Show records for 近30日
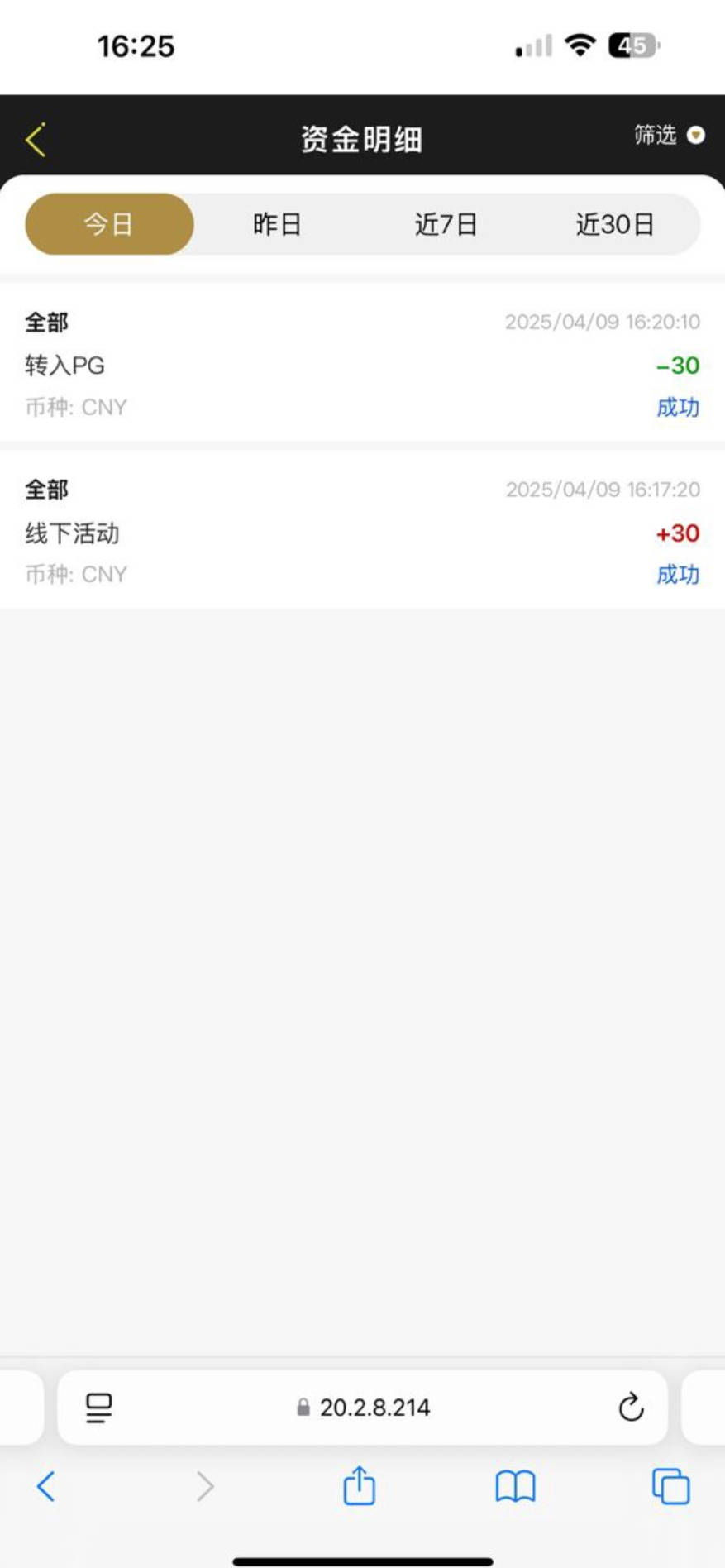This screenshot has width=725, height=1568. [615, 224]
